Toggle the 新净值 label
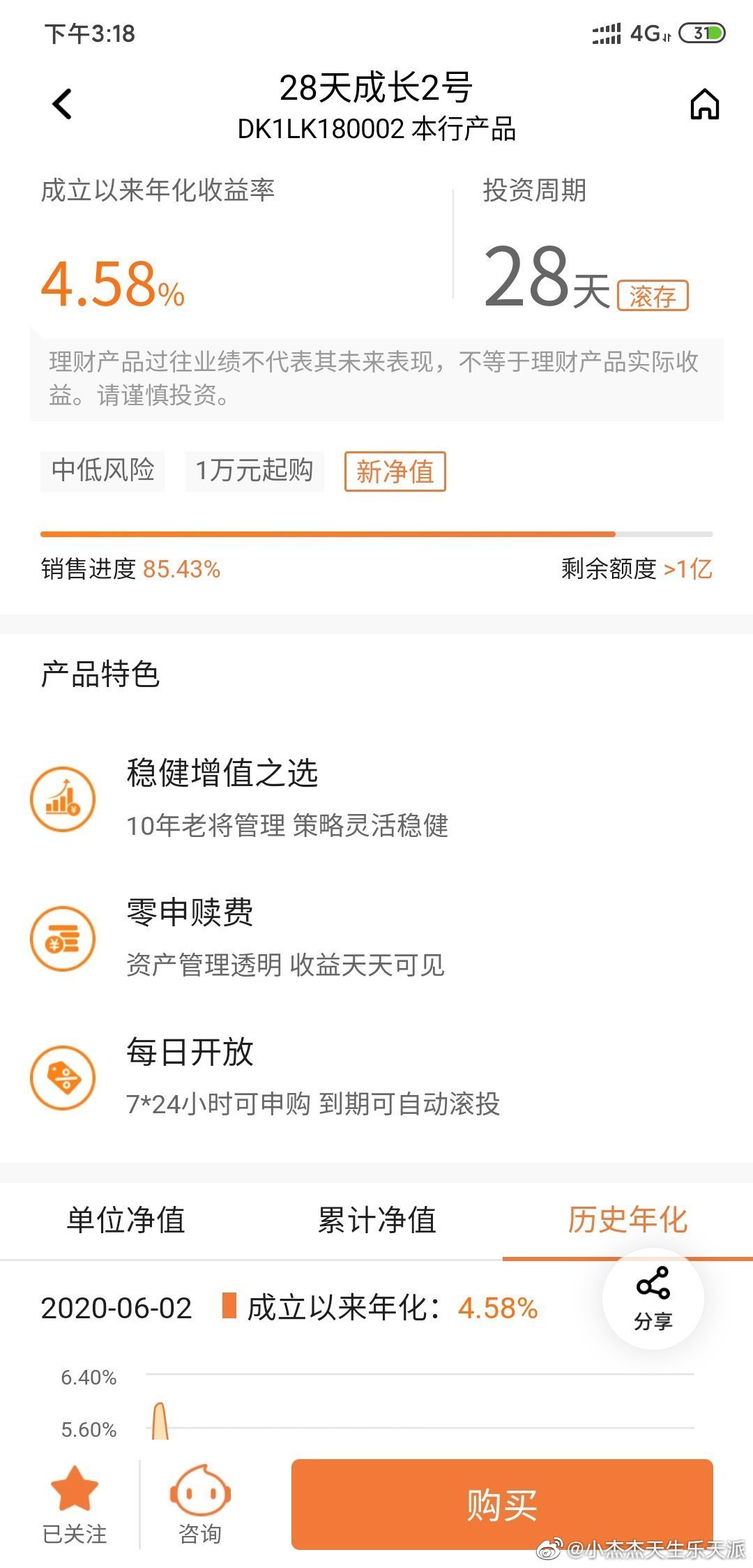753x1568 pixels. 394,472
